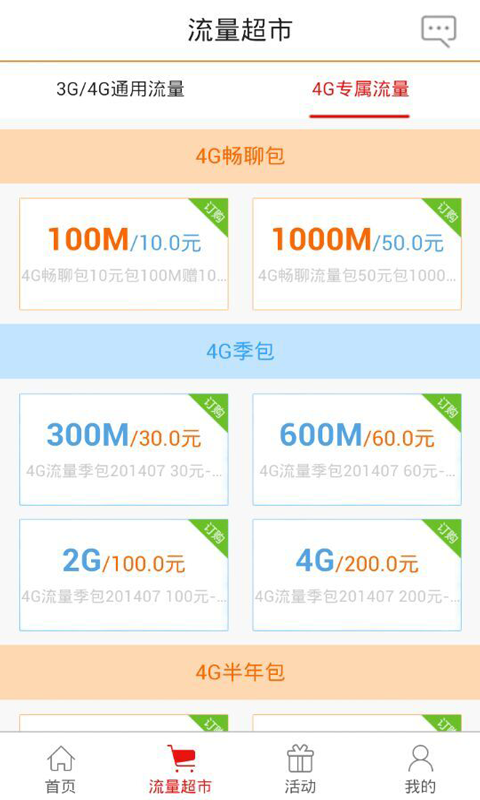The height and width of the screenshot is (800, 480).
Task: Open the 活动 tab
Action: [x=300, y=769]
